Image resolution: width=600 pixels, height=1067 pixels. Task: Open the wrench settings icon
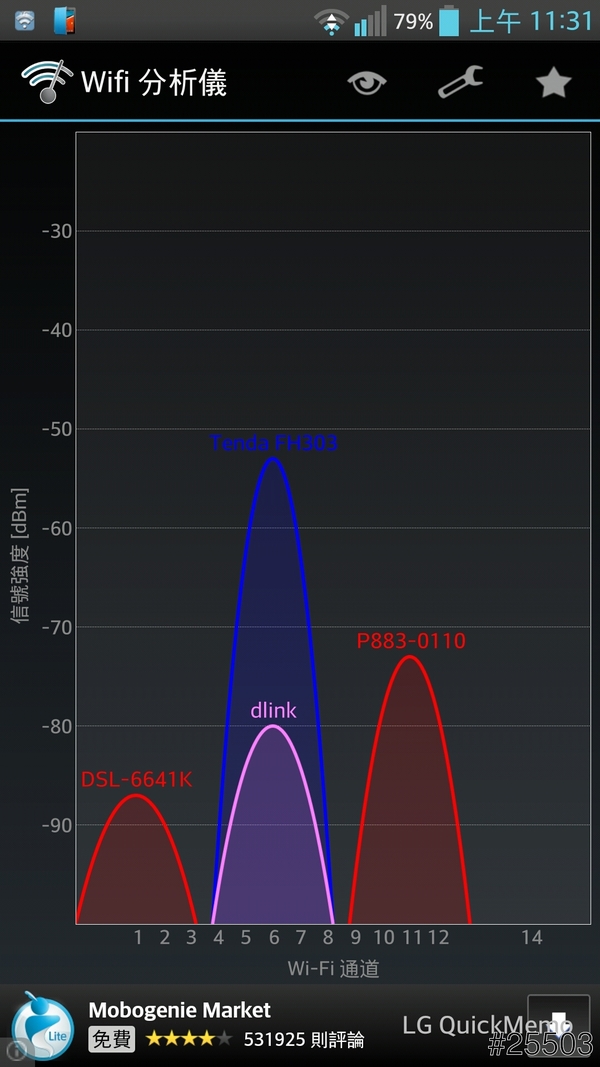tap(460, 82)
